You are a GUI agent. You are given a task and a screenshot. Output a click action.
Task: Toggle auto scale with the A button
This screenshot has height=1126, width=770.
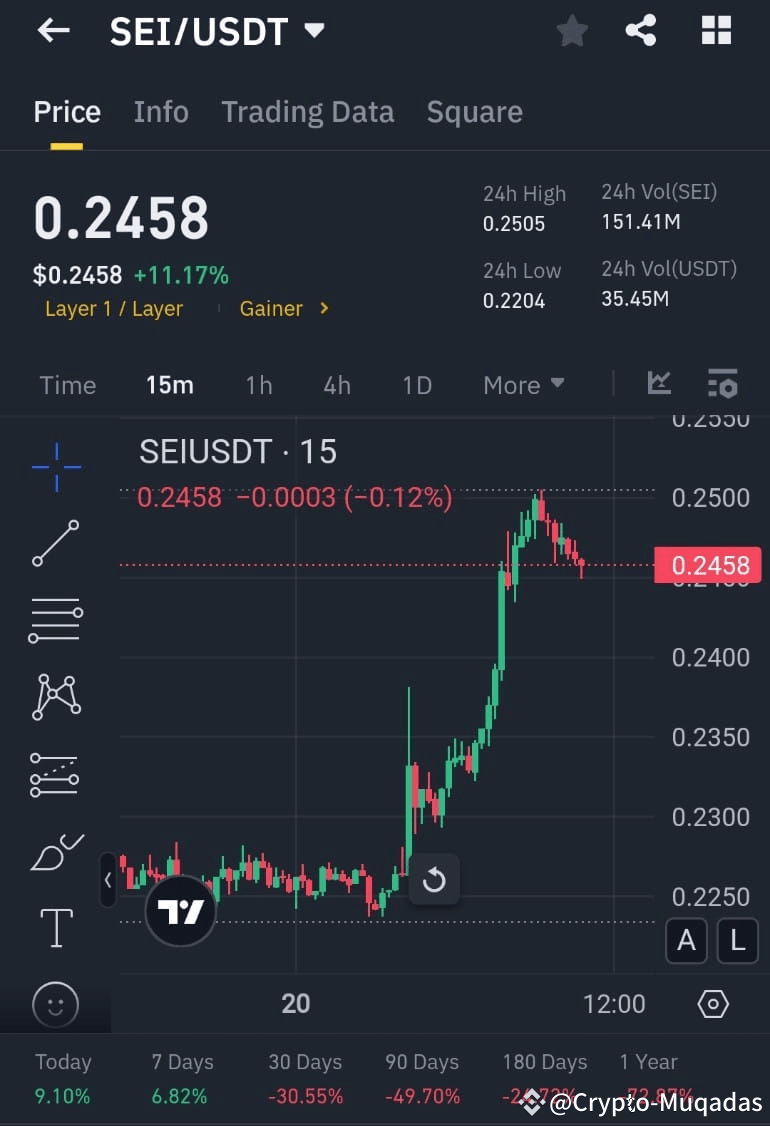point(686,940)
